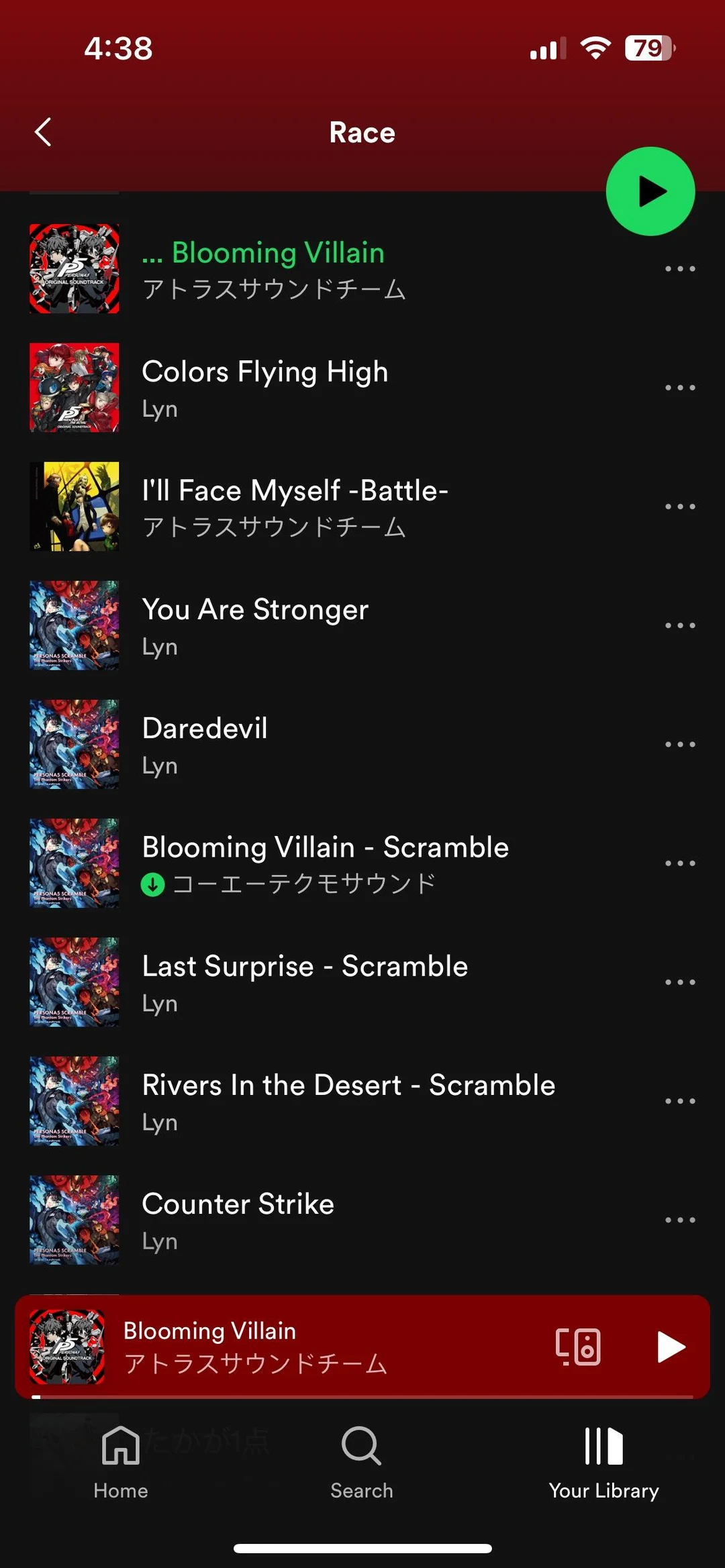Open more options for Daredevil

tap(679, 744)
